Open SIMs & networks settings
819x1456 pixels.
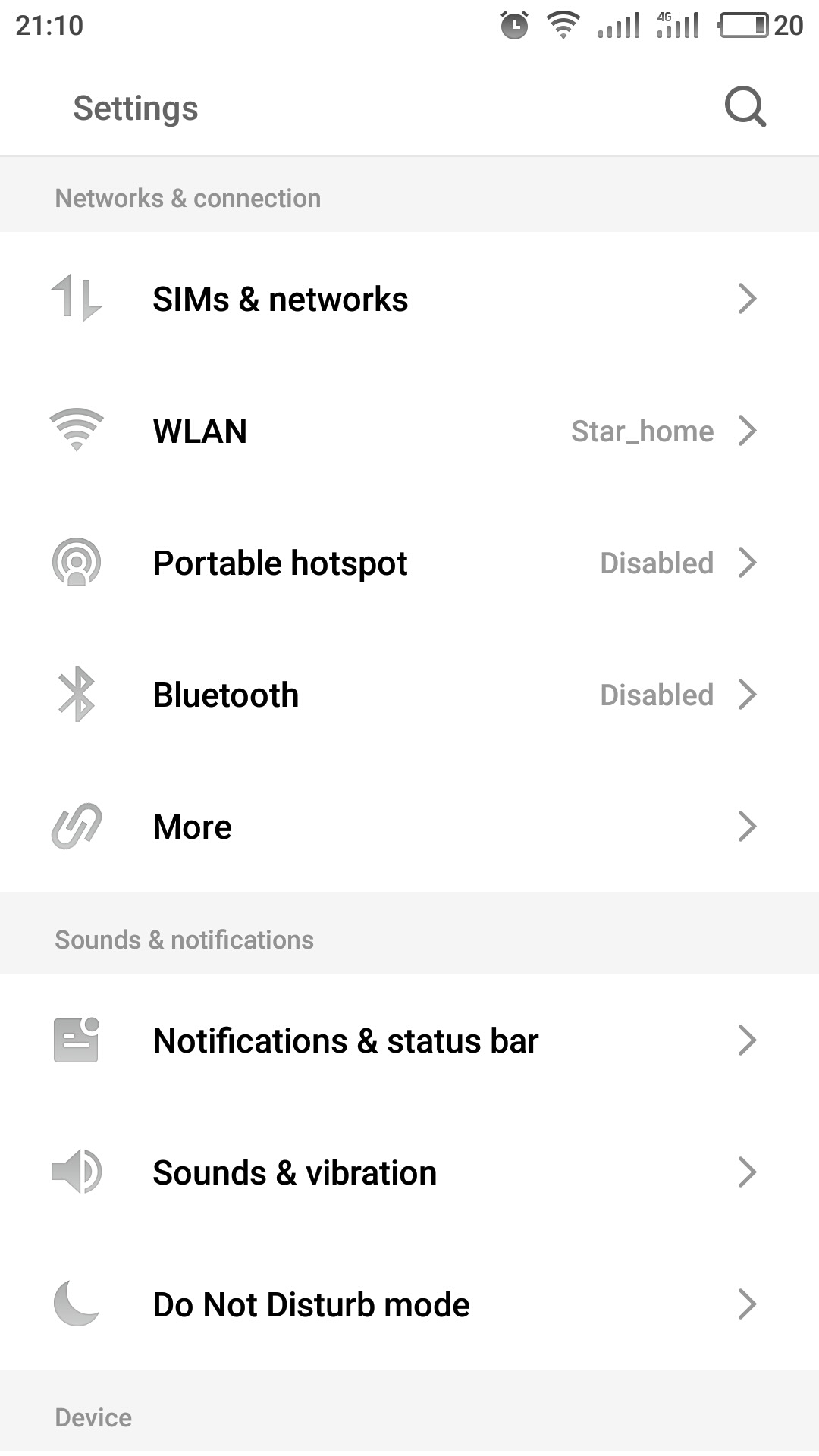tap(409, 299)
